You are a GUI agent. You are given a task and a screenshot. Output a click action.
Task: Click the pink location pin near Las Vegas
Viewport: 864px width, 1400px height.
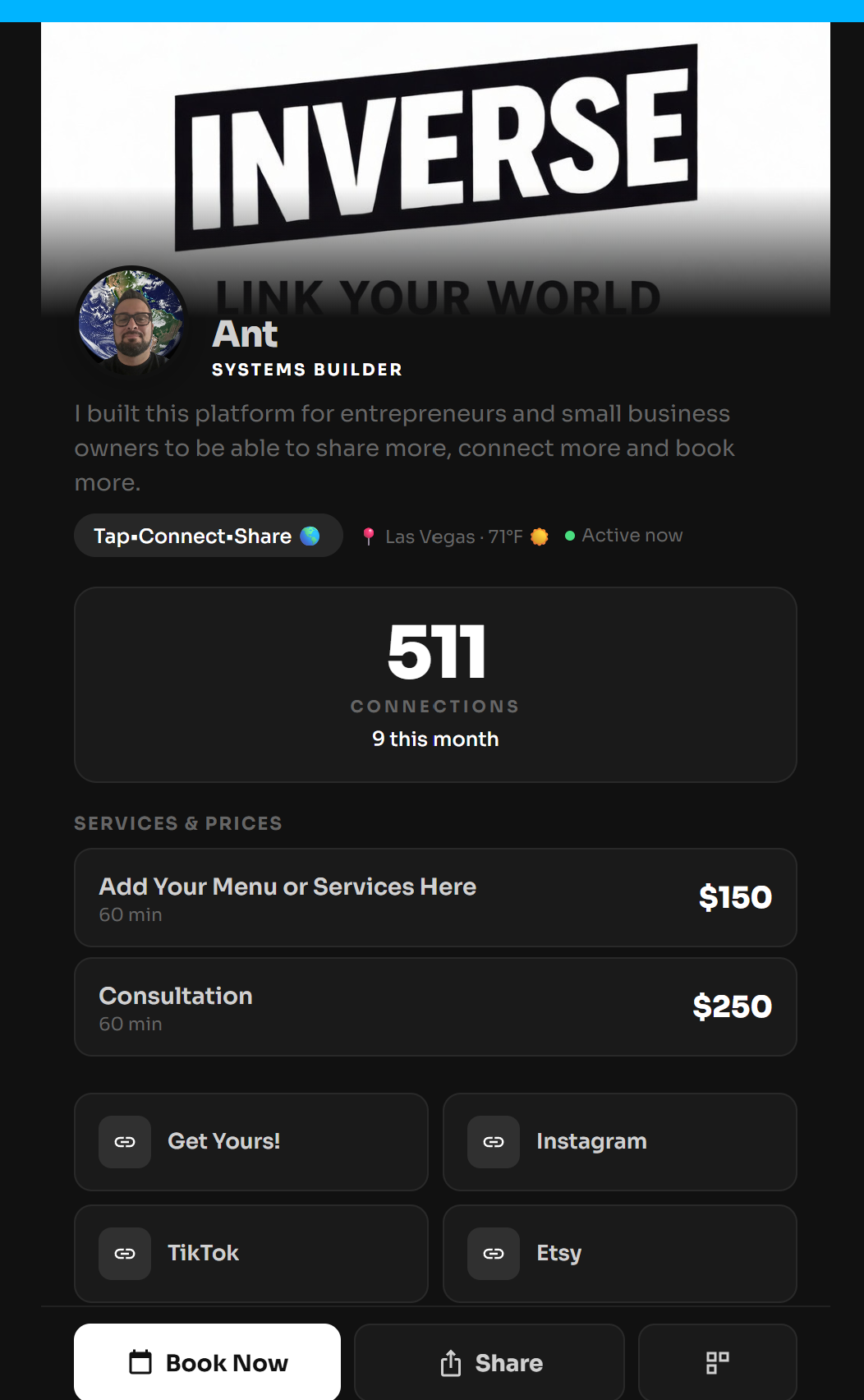pos(370,536)
